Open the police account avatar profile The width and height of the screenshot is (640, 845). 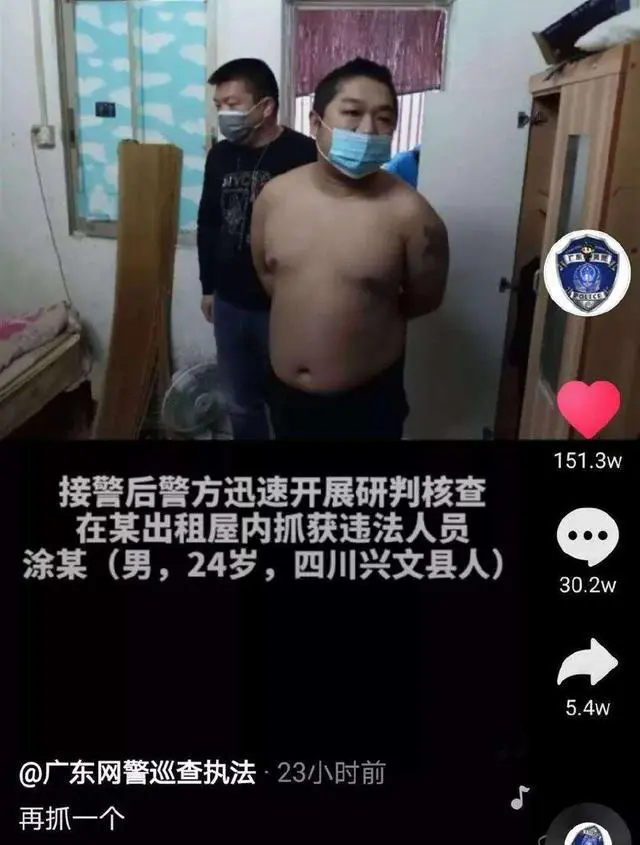pos(587,274)
